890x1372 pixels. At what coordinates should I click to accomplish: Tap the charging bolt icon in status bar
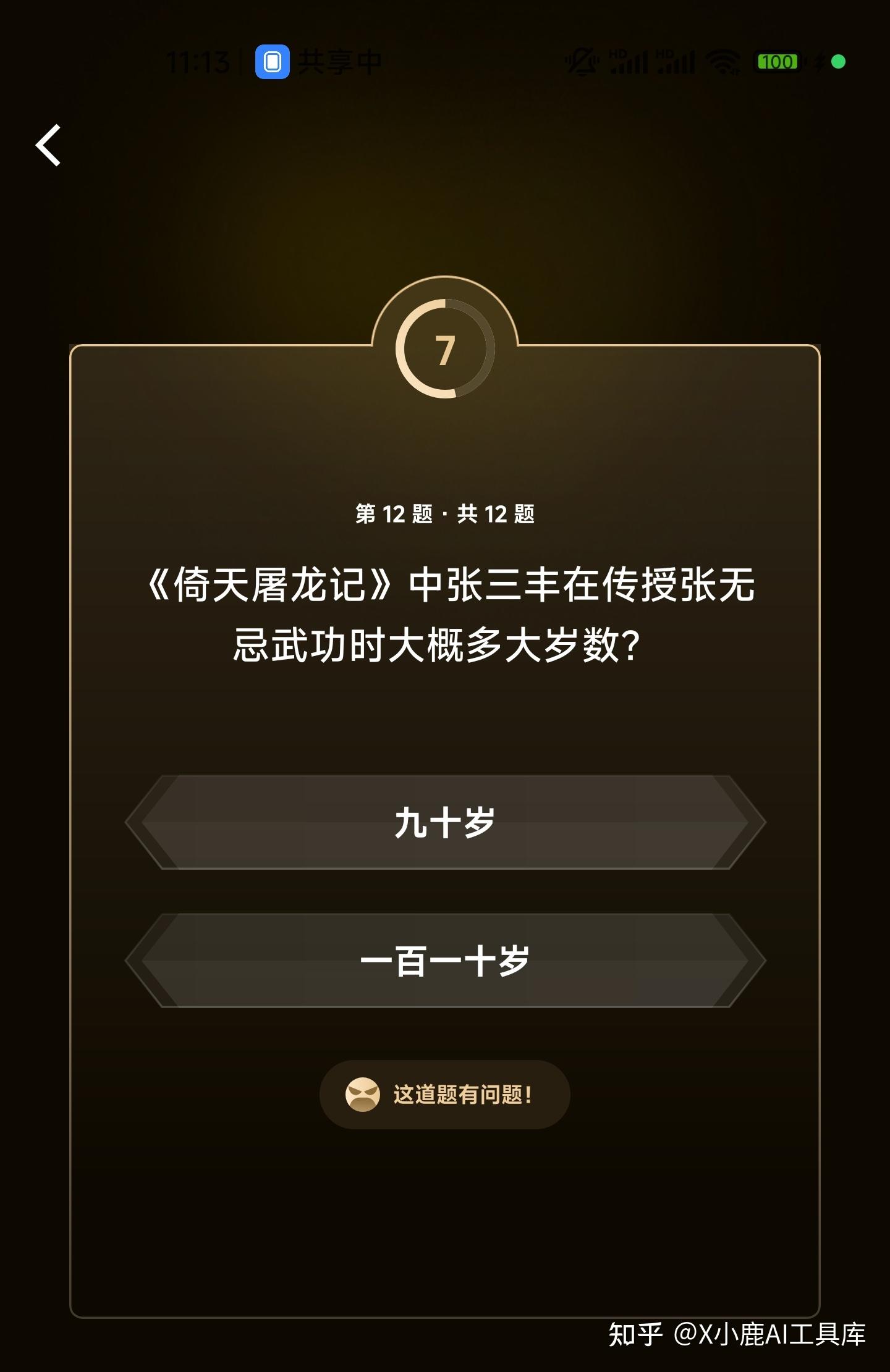pos(820,60)
